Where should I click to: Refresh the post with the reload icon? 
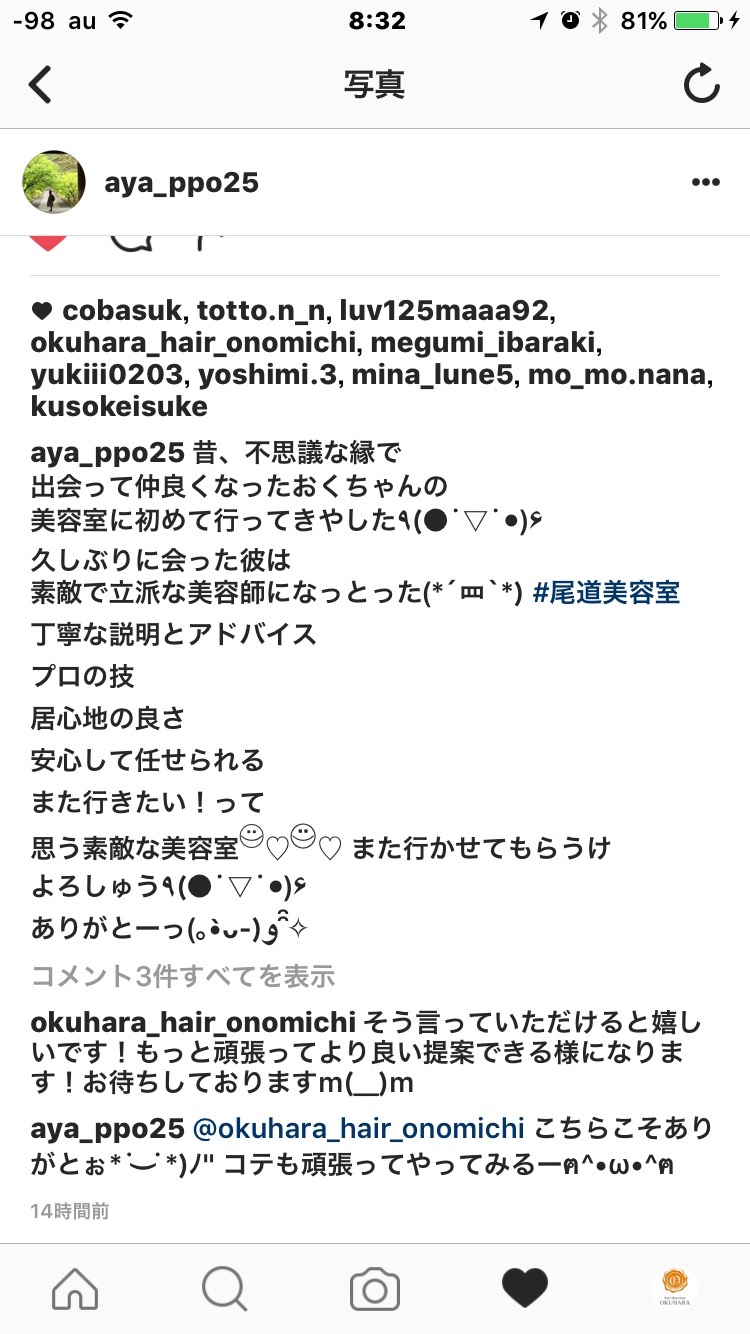(x=702, y=85)
